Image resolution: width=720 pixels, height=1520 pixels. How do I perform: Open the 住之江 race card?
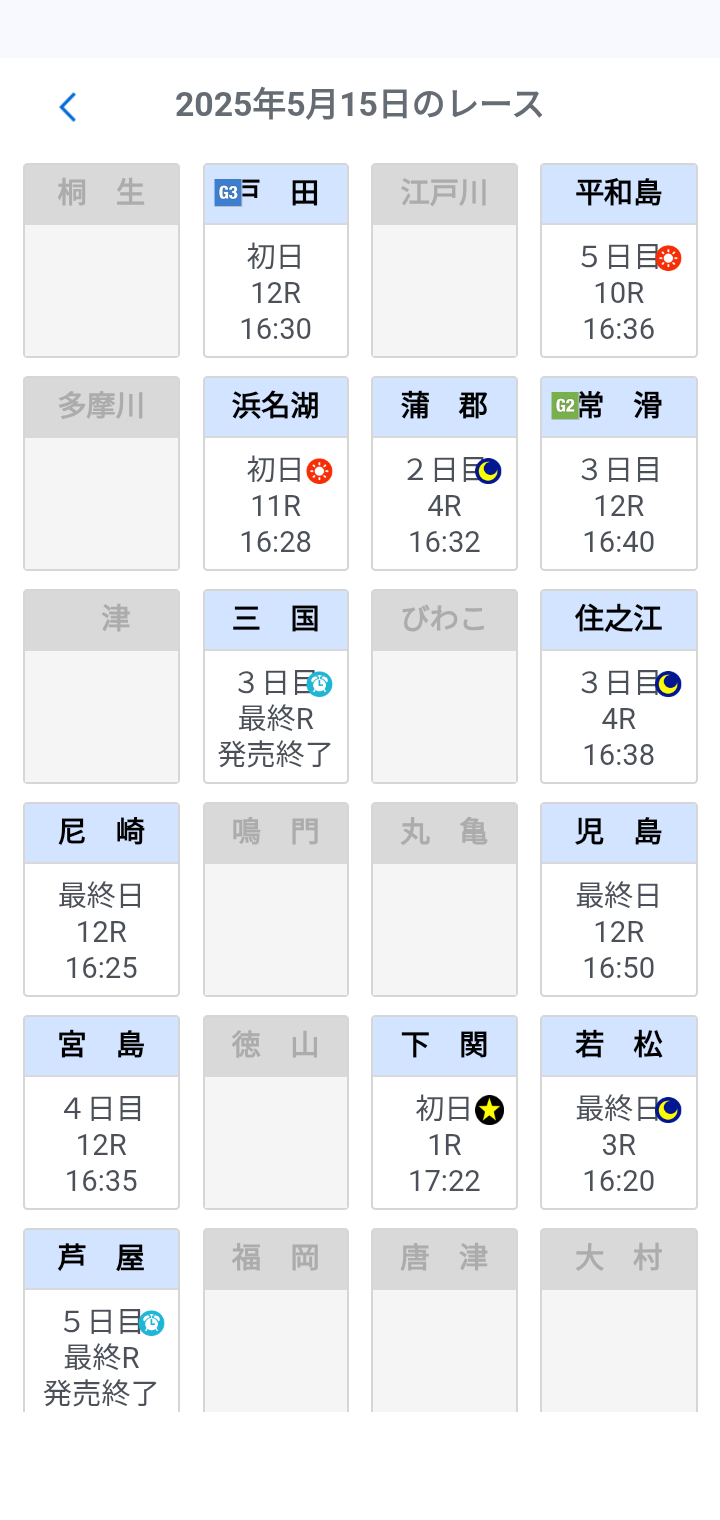pos(618,687)
